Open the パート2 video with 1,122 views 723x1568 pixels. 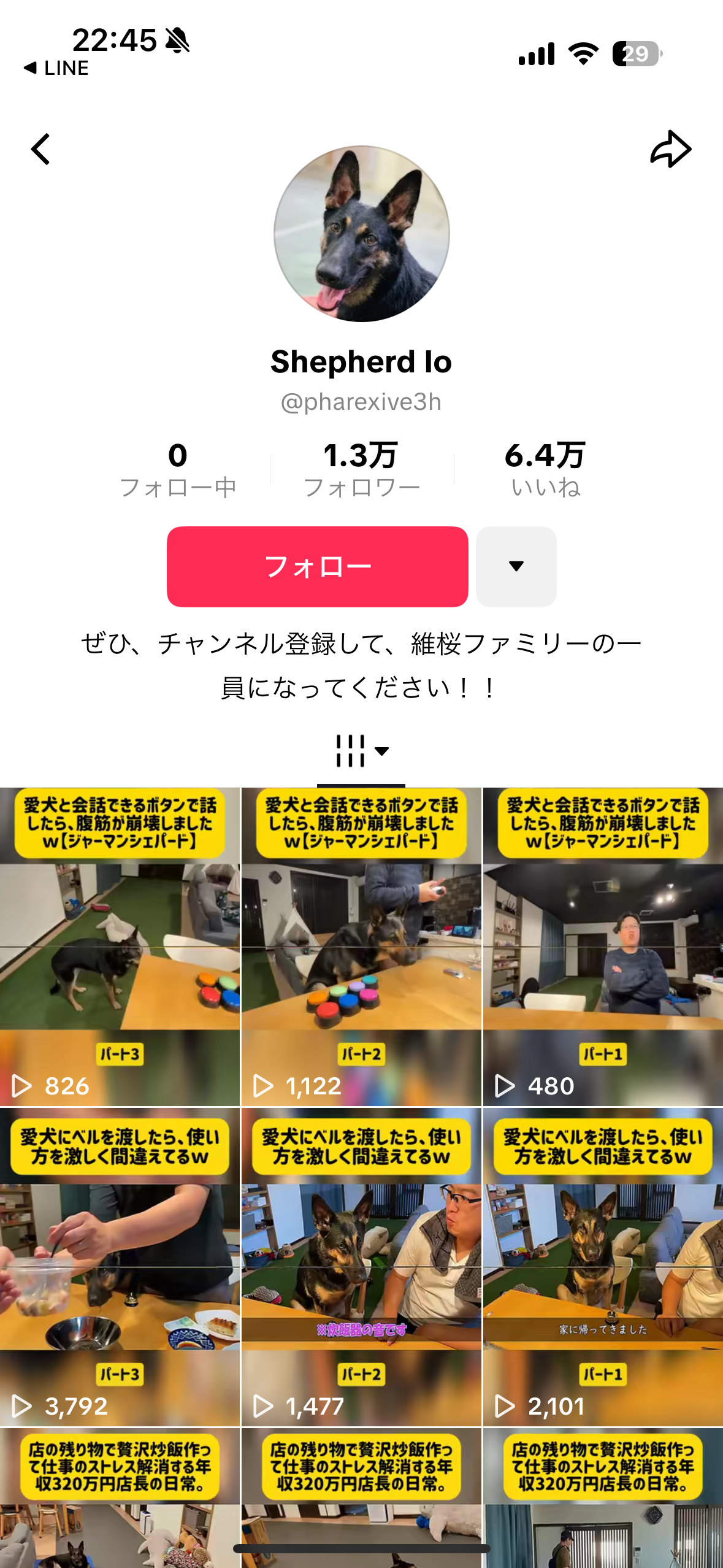361,947
